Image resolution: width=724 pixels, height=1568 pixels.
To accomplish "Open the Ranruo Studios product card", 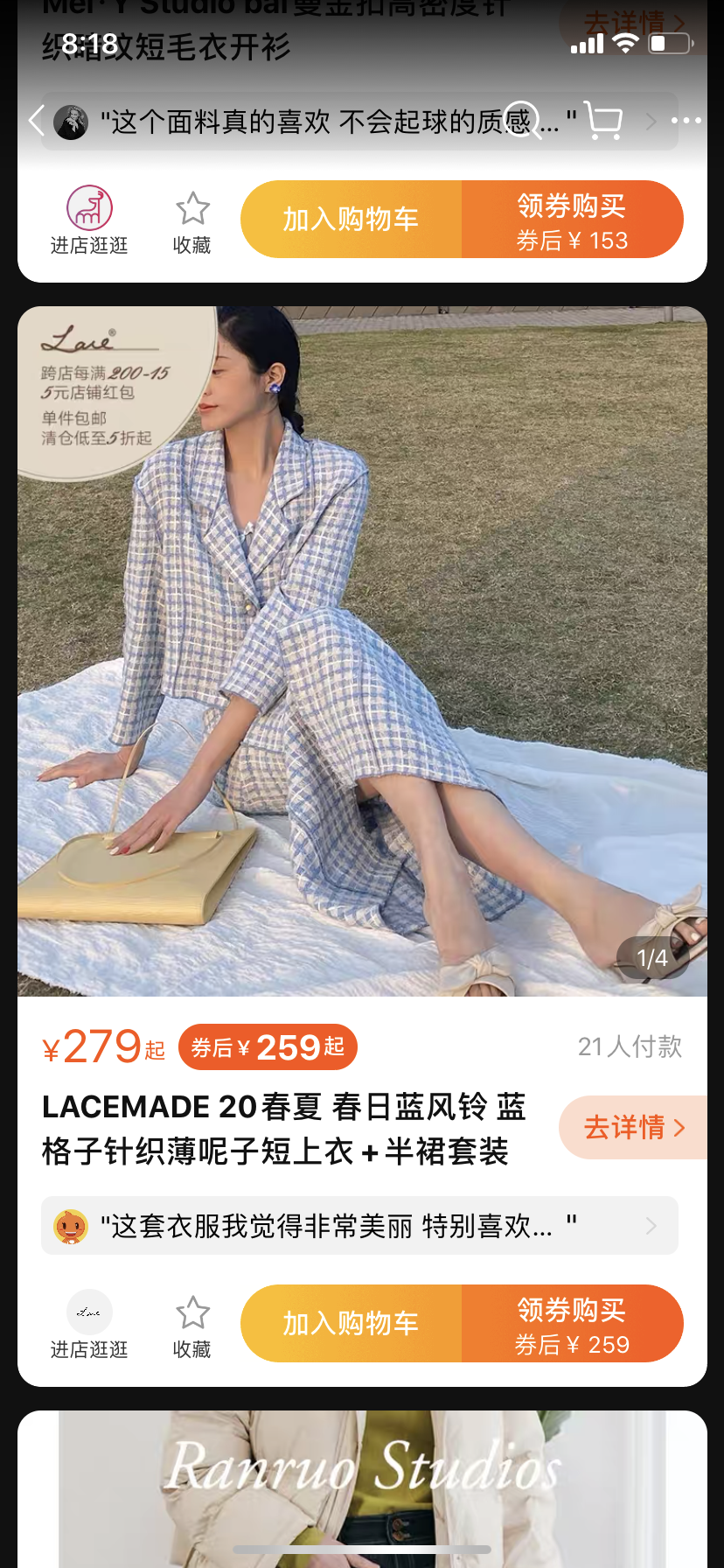I will (362, 1487).
